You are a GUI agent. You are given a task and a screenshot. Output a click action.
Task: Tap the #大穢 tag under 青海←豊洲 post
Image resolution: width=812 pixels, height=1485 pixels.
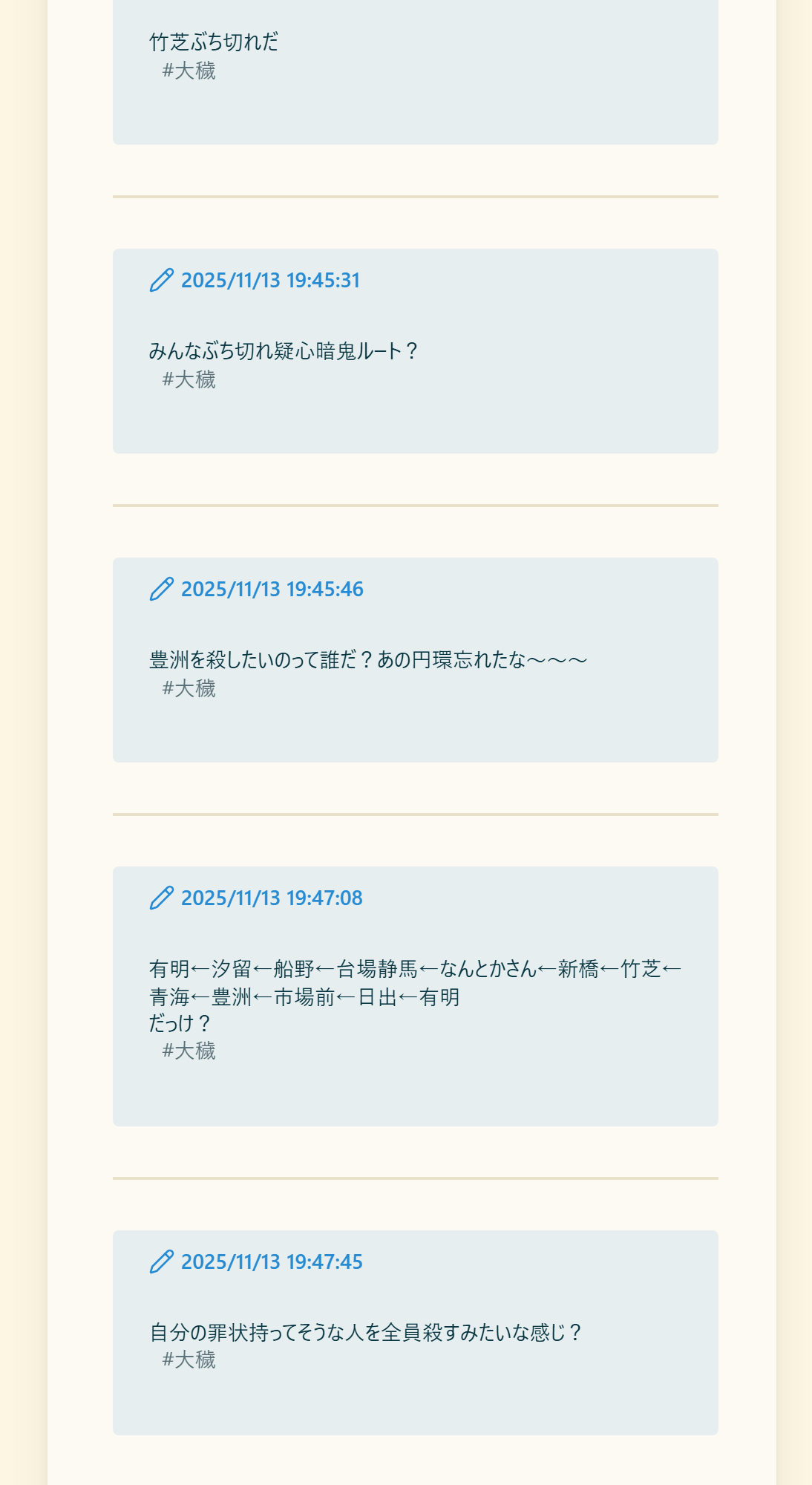click(x=189, y=1051)
